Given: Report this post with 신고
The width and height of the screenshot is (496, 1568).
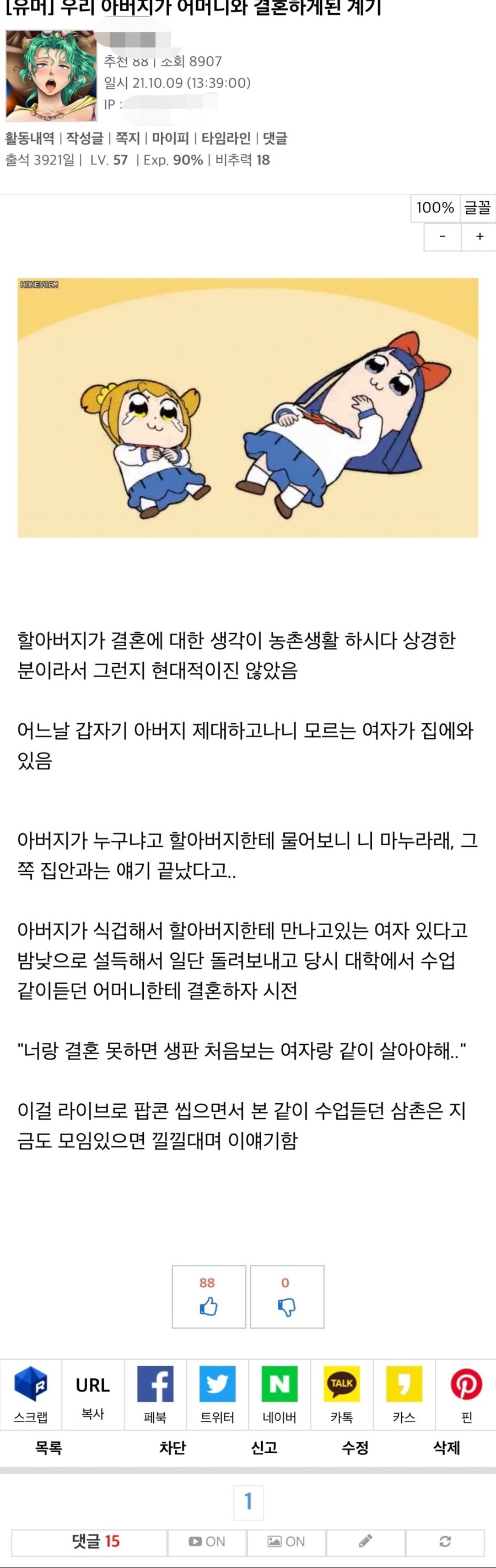Looking at the screenshot, I should coord(264,1448).
